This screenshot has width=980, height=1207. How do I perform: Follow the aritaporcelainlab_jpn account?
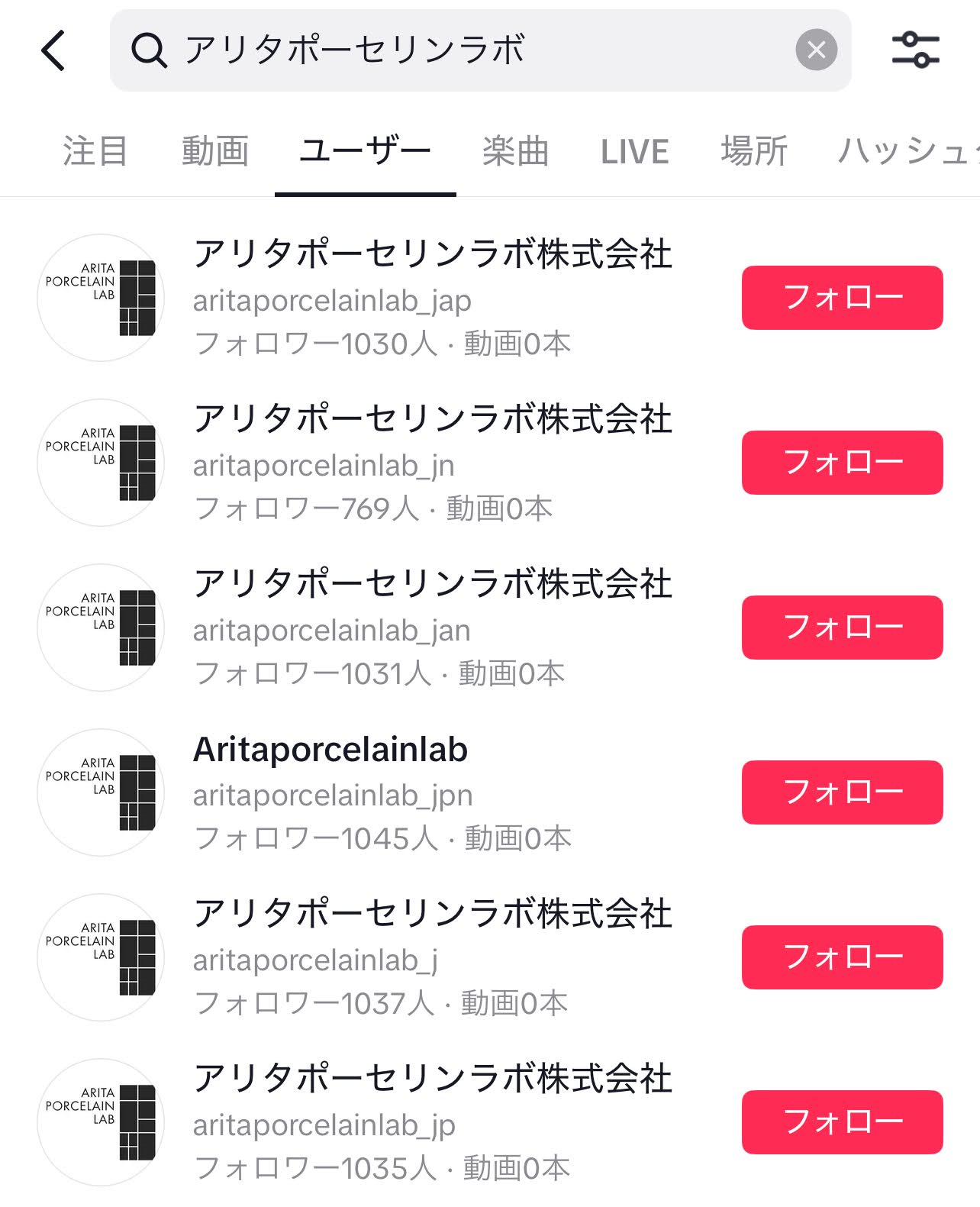[x=842, y=792]
